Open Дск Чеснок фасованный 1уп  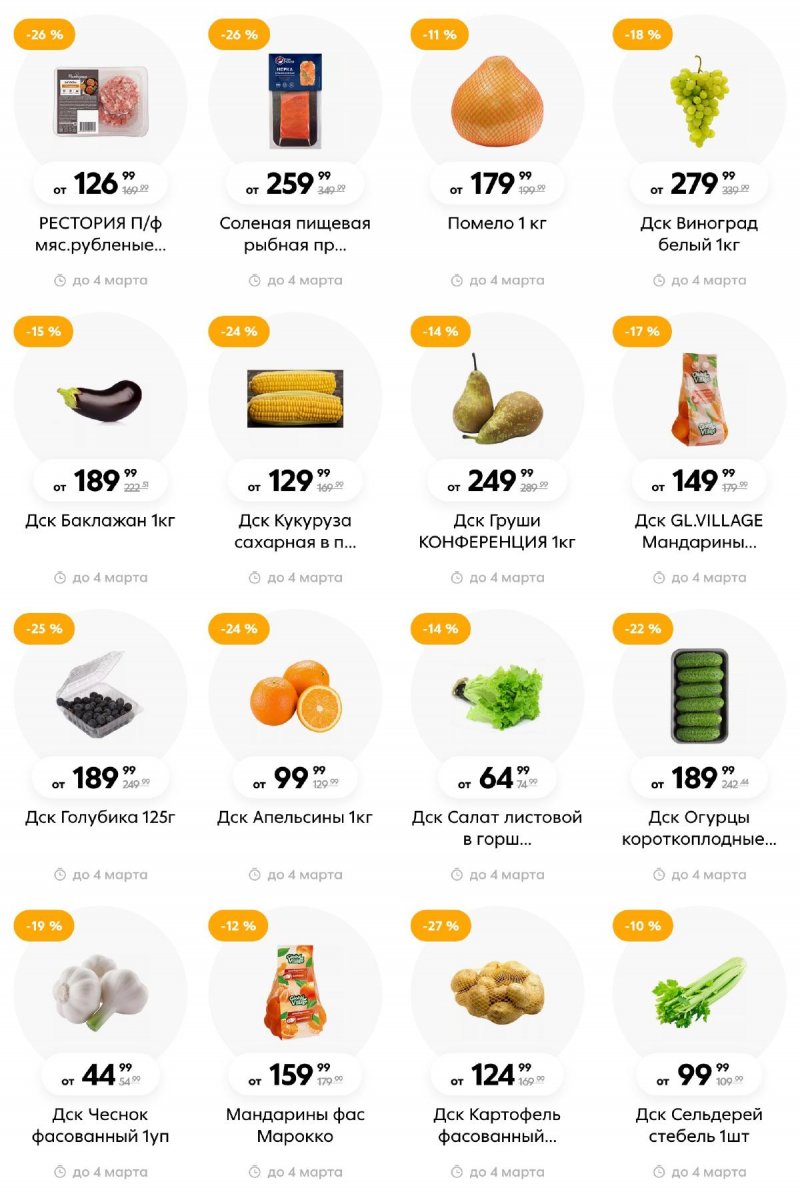point(100,994)
